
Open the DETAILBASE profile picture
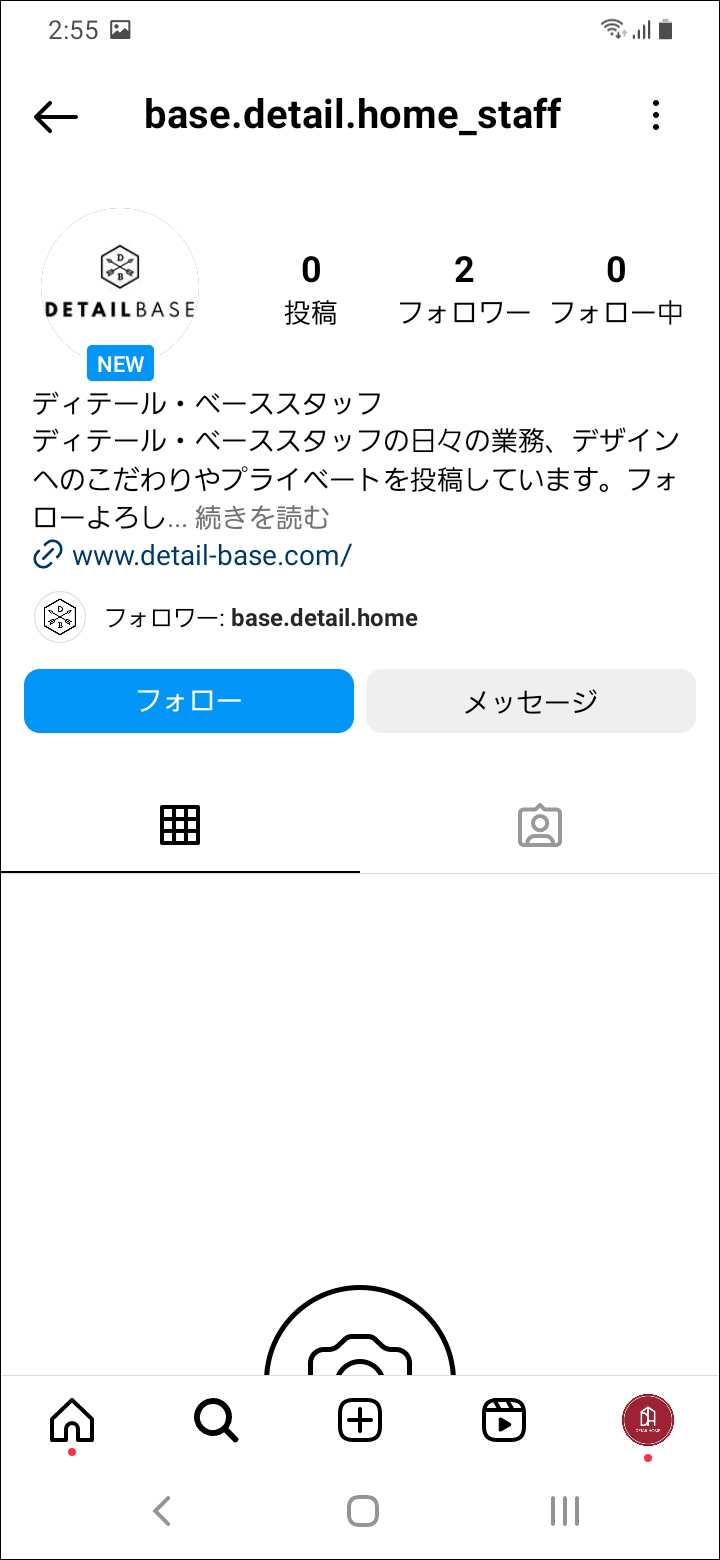(x=120, y=289)
